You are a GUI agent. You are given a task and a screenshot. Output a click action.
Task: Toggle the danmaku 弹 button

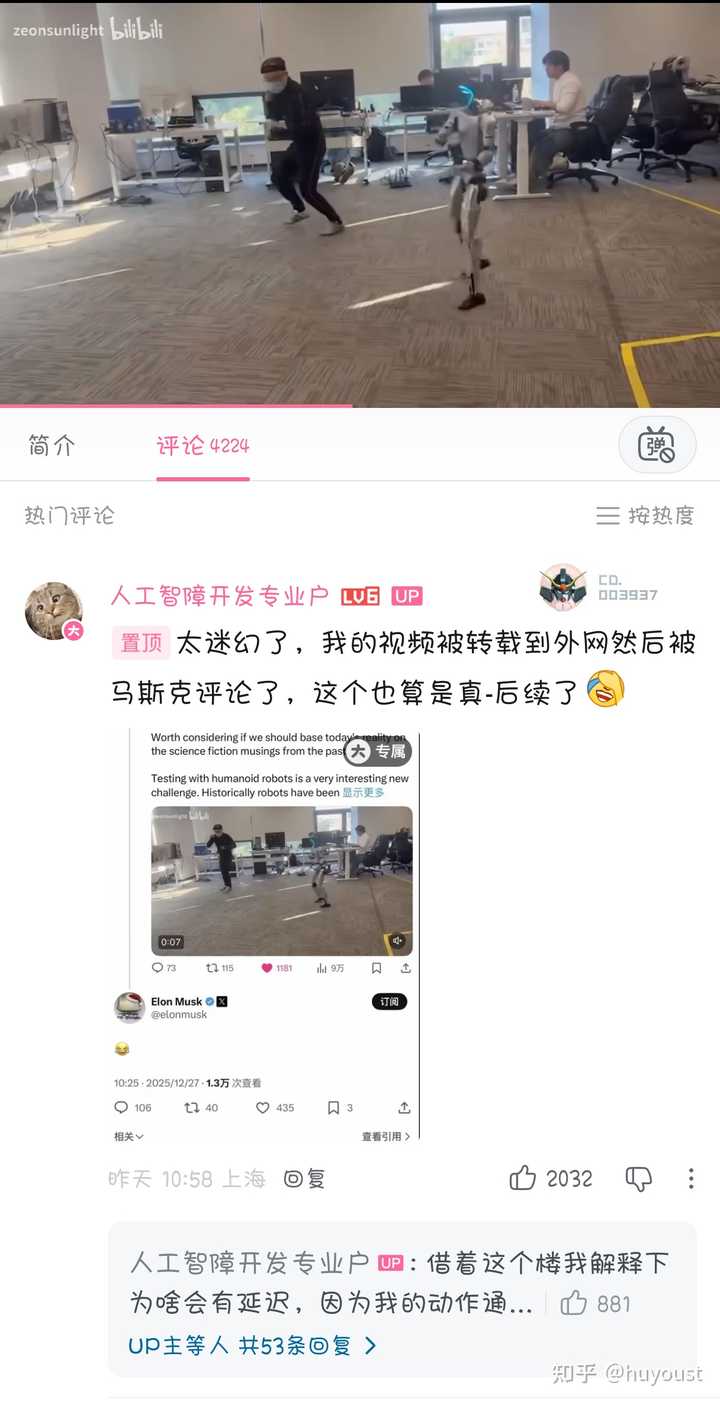tap(657, 445)
